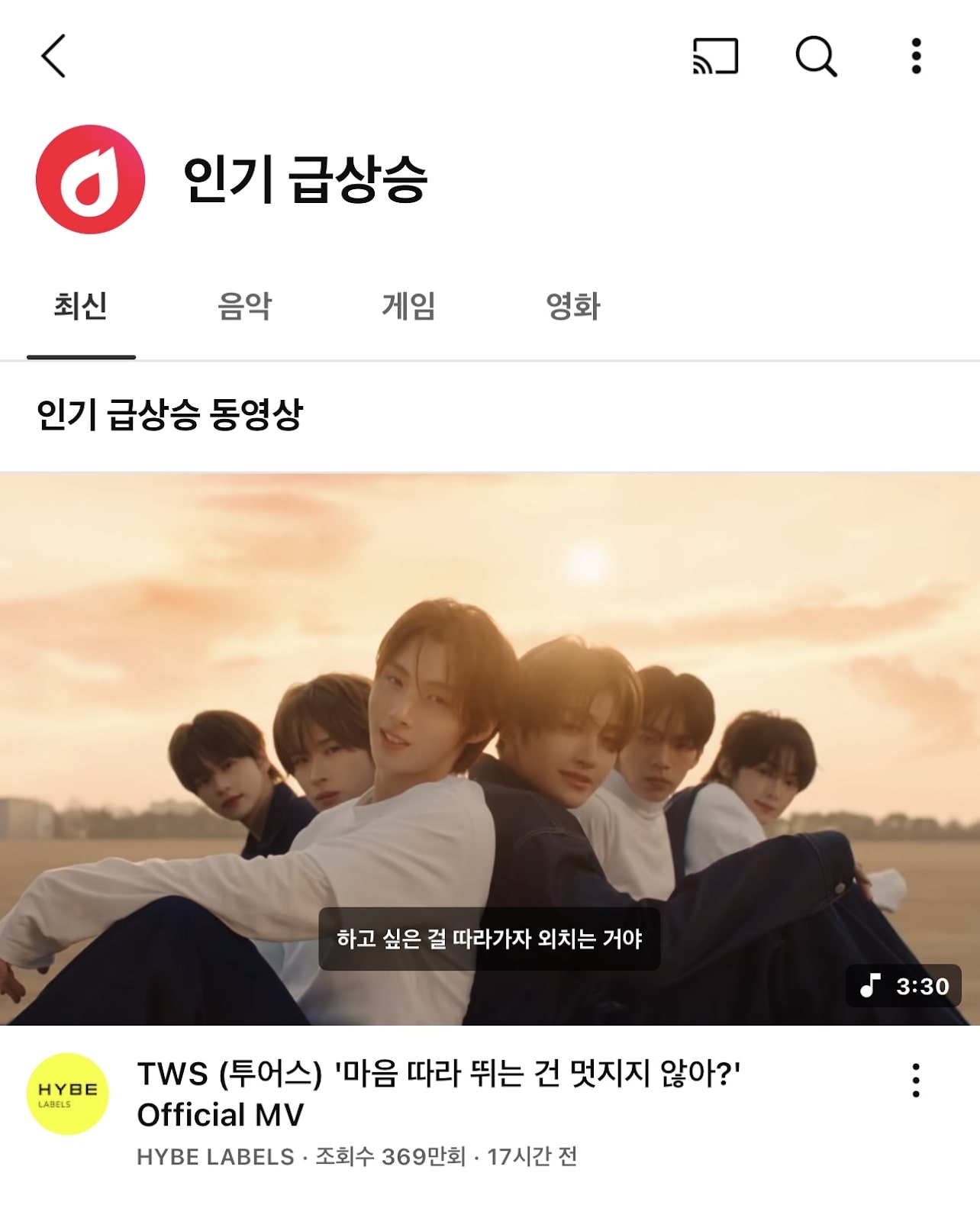Viewport: 980px width, 1221px height.
Task: Open the search icon
Action: point(816,56)
